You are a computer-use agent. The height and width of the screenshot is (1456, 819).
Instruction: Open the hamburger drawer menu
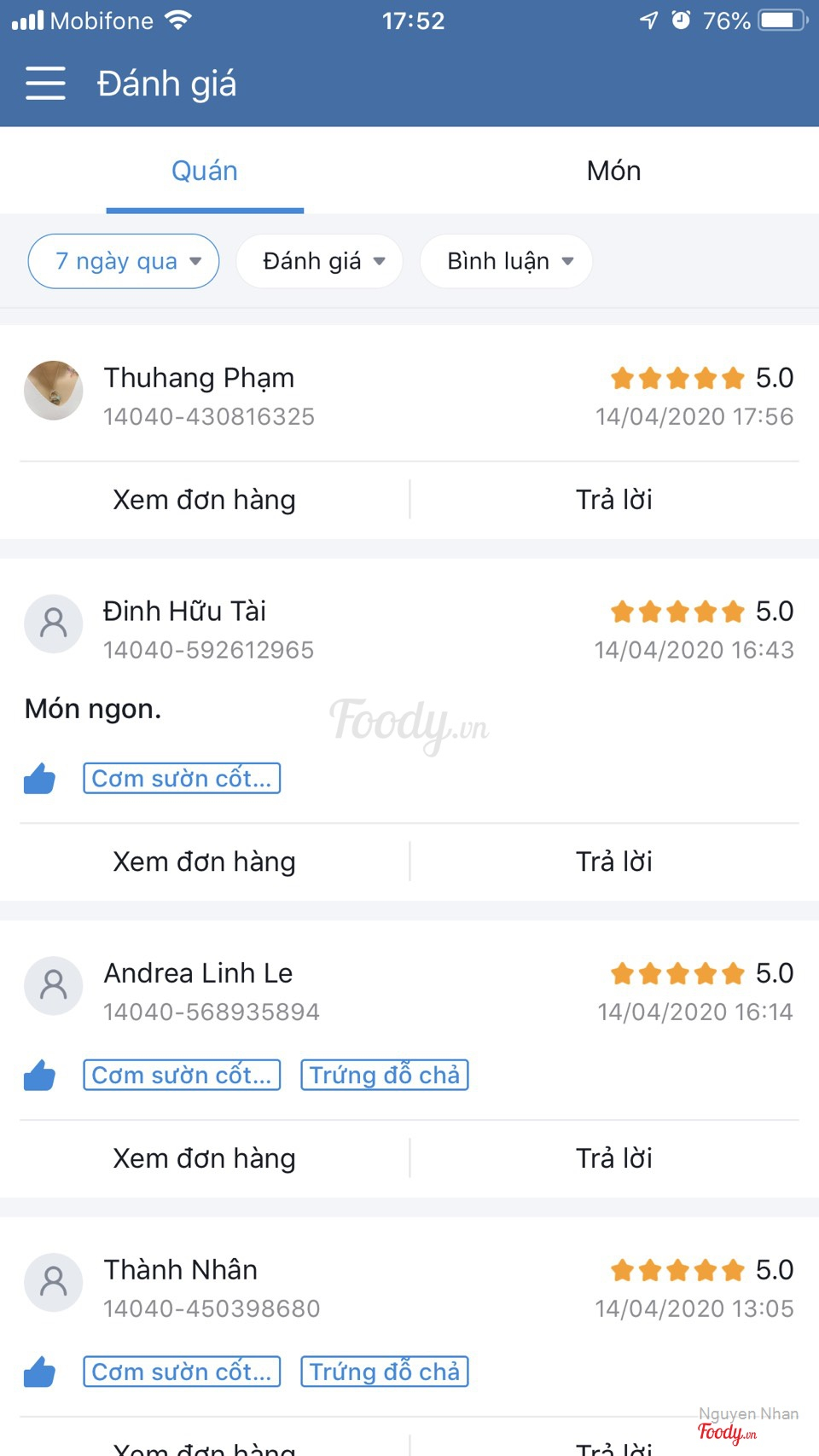[x=45, y=84]
